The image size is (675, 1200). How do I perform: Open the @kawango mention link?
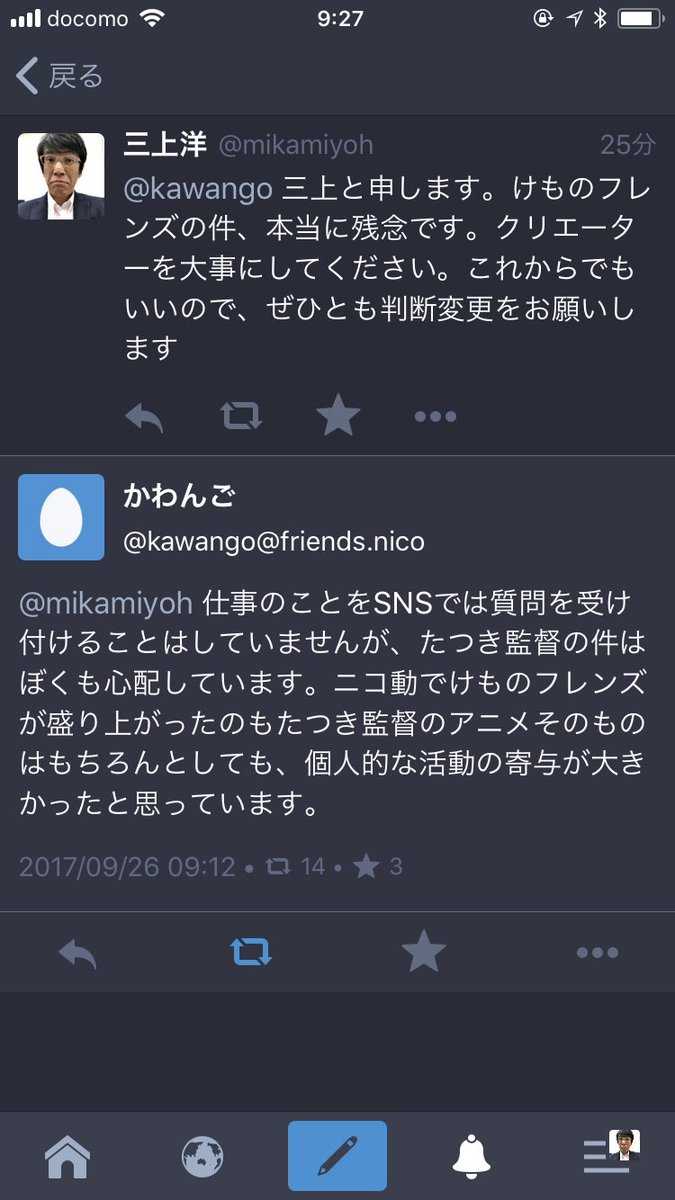click(197, 189)
